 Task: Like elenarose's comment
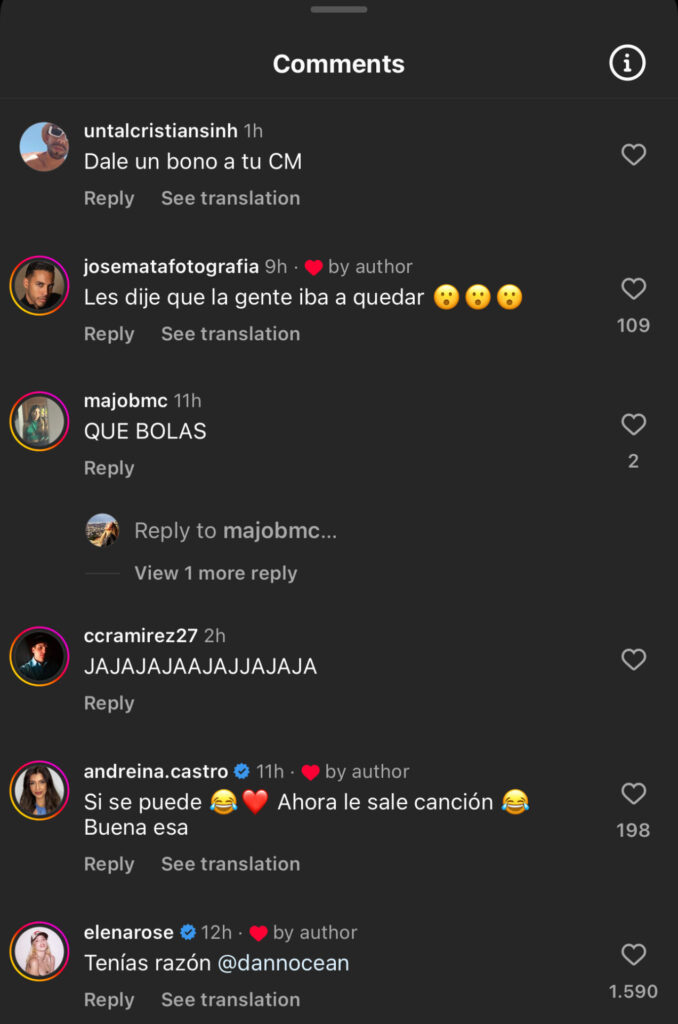pyautogui.click(x=633, y=955)
